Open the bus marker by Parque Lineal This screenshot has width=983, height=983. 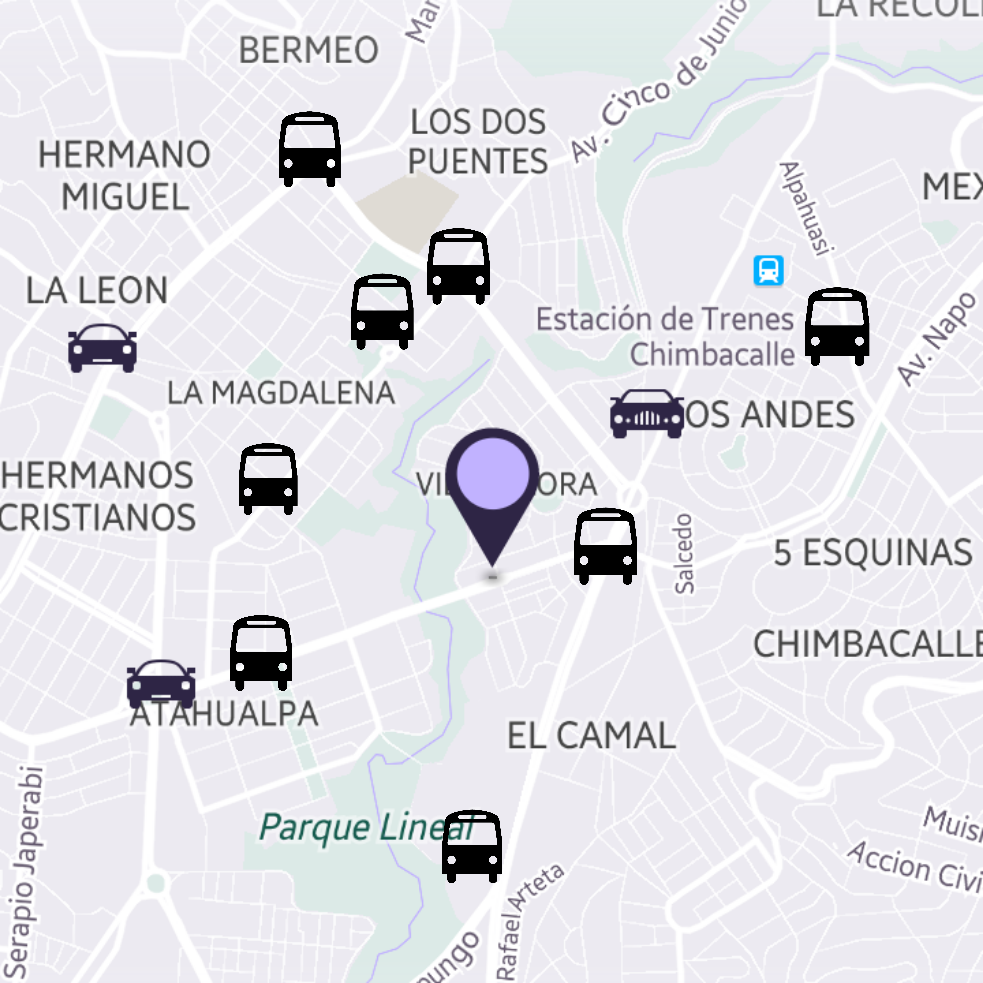(472, 846)
